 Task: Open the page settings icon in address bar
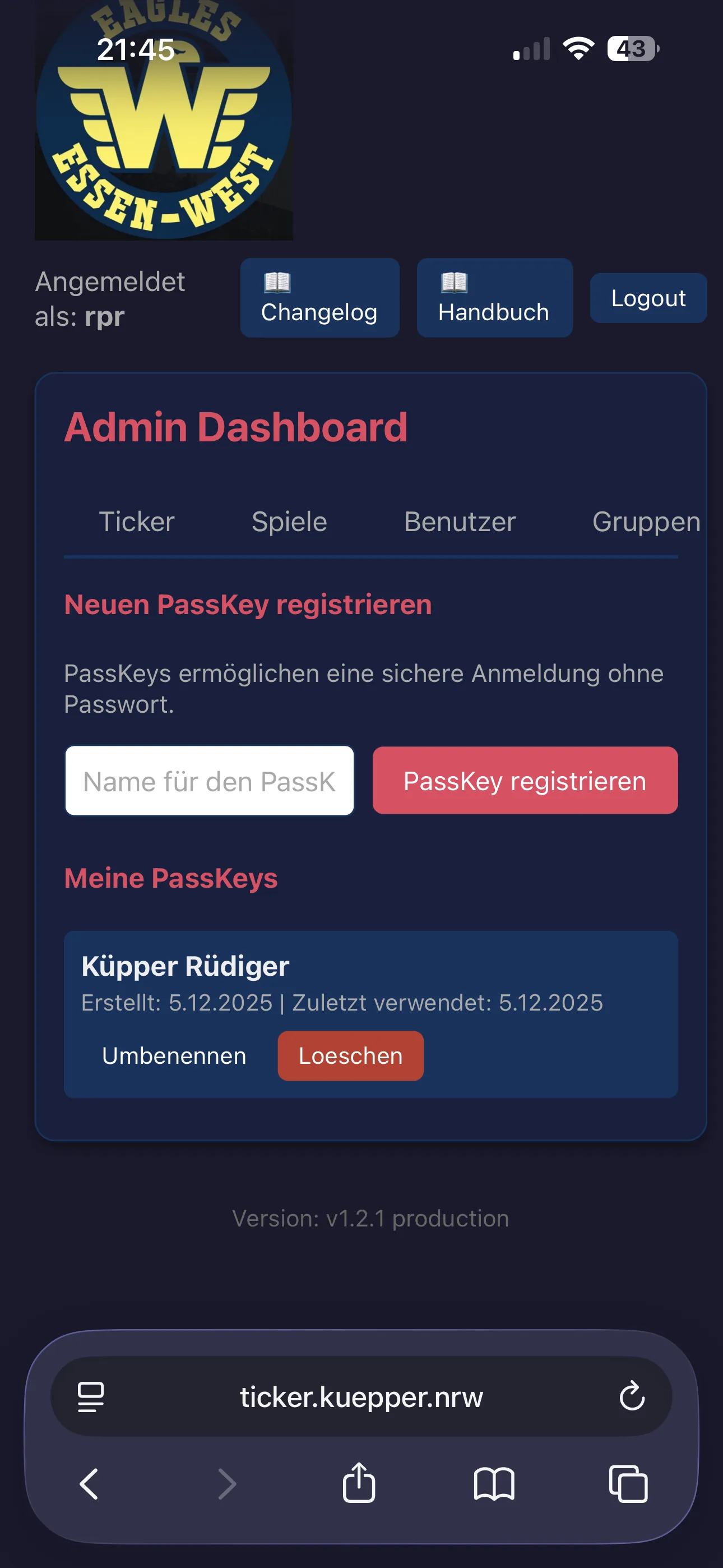tap(91, 1397)
